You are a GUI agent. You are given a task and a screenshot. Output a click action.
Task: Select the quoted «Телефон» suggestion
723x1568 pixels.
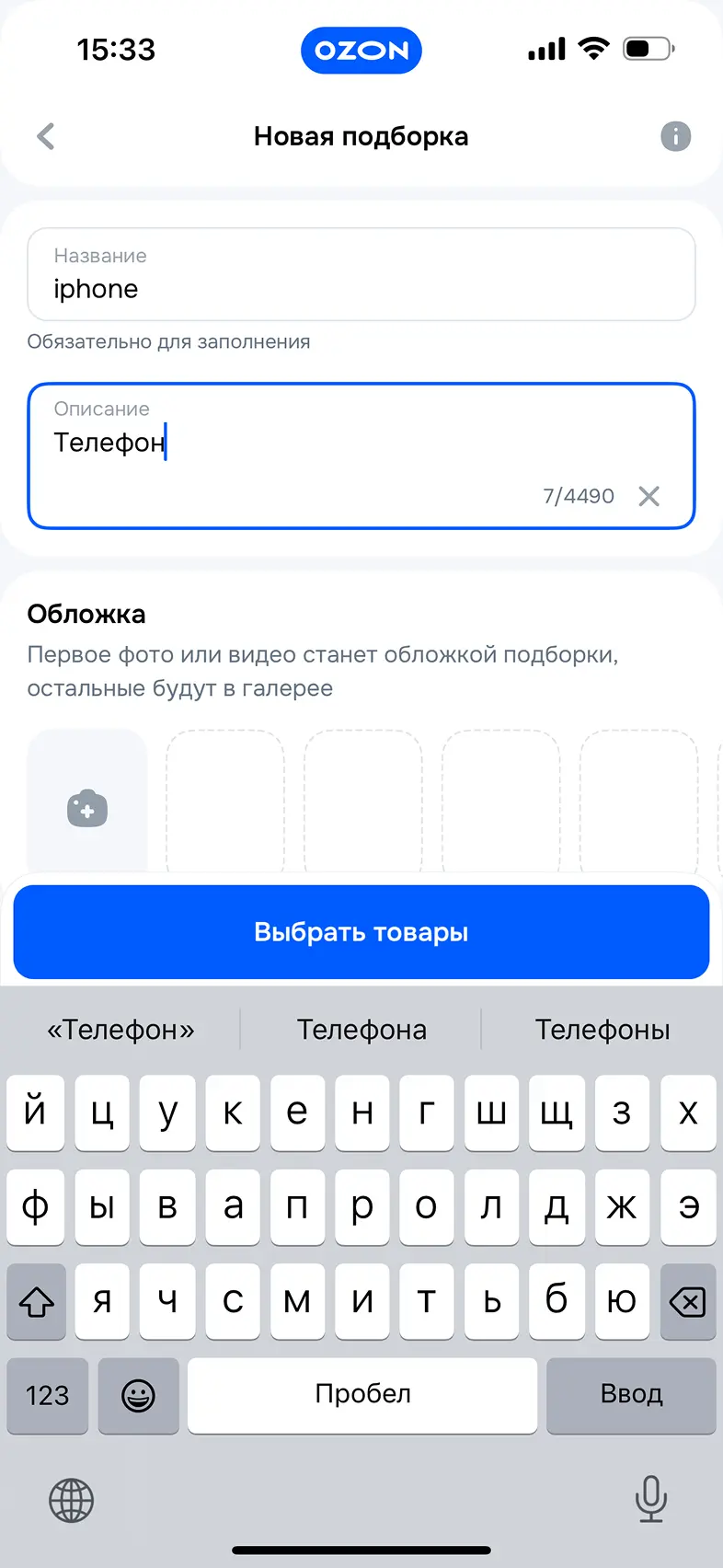(x=120, y=1029)
